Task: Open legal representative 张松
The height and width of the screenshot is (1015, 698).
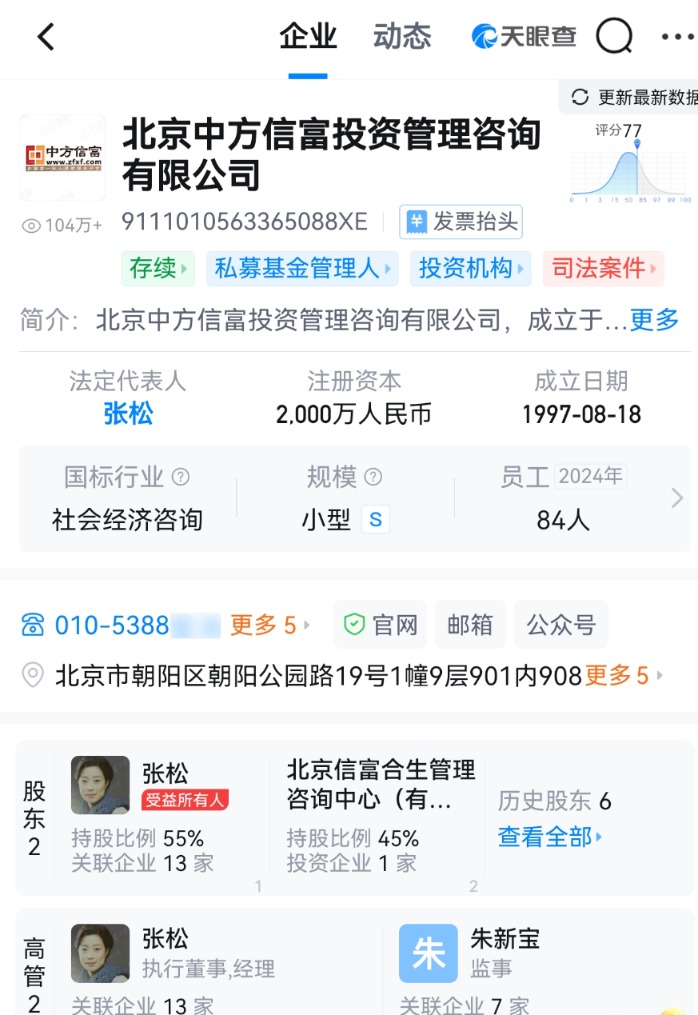Action: (128, 414)
